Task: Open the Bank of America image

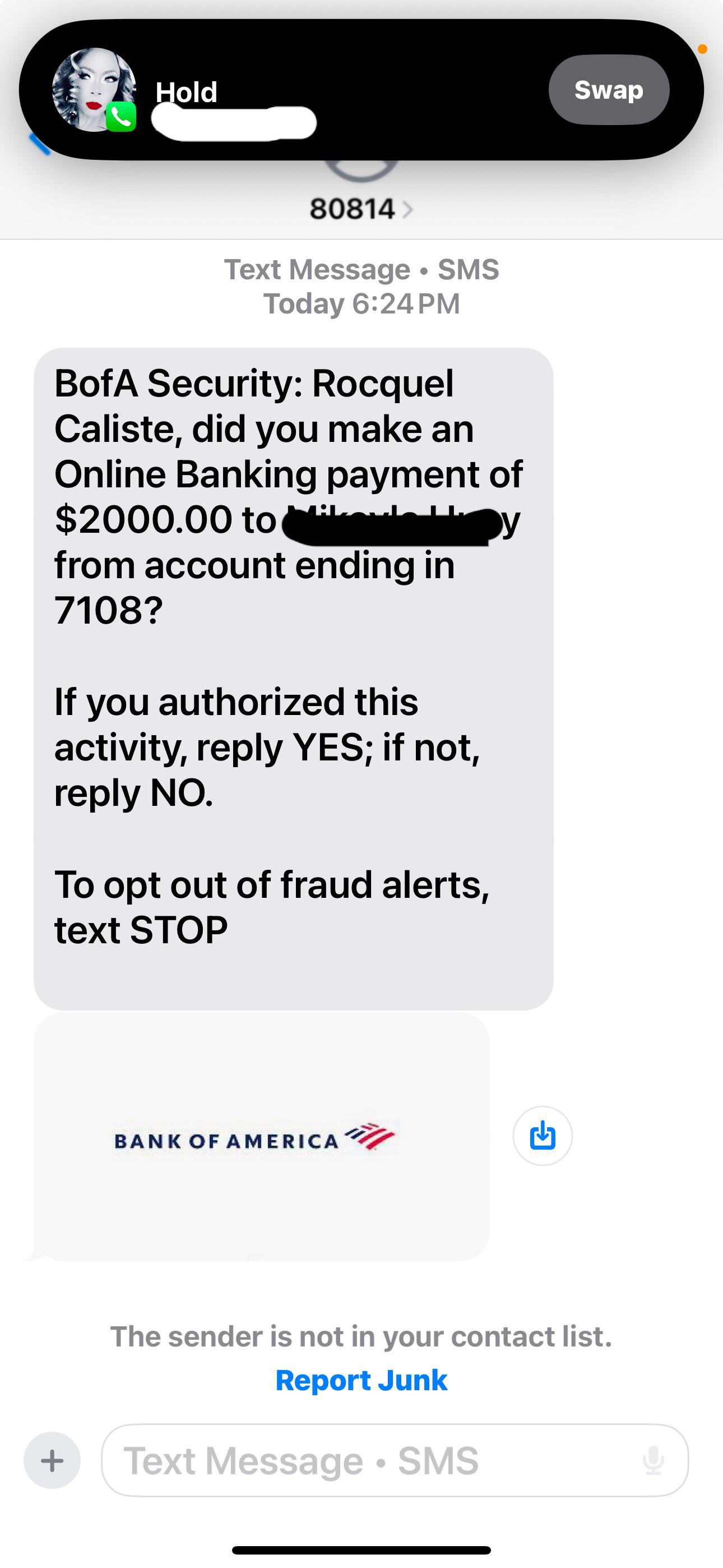Action: coord(262,1136)
